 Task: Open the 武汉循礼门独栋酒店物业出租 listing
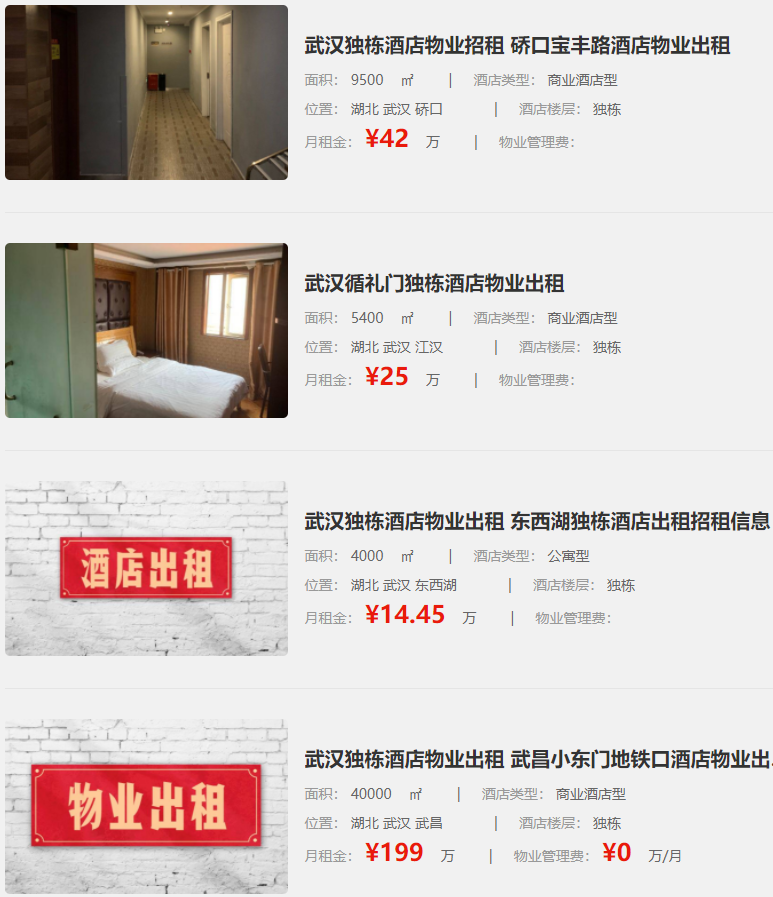tap(434, 283)
